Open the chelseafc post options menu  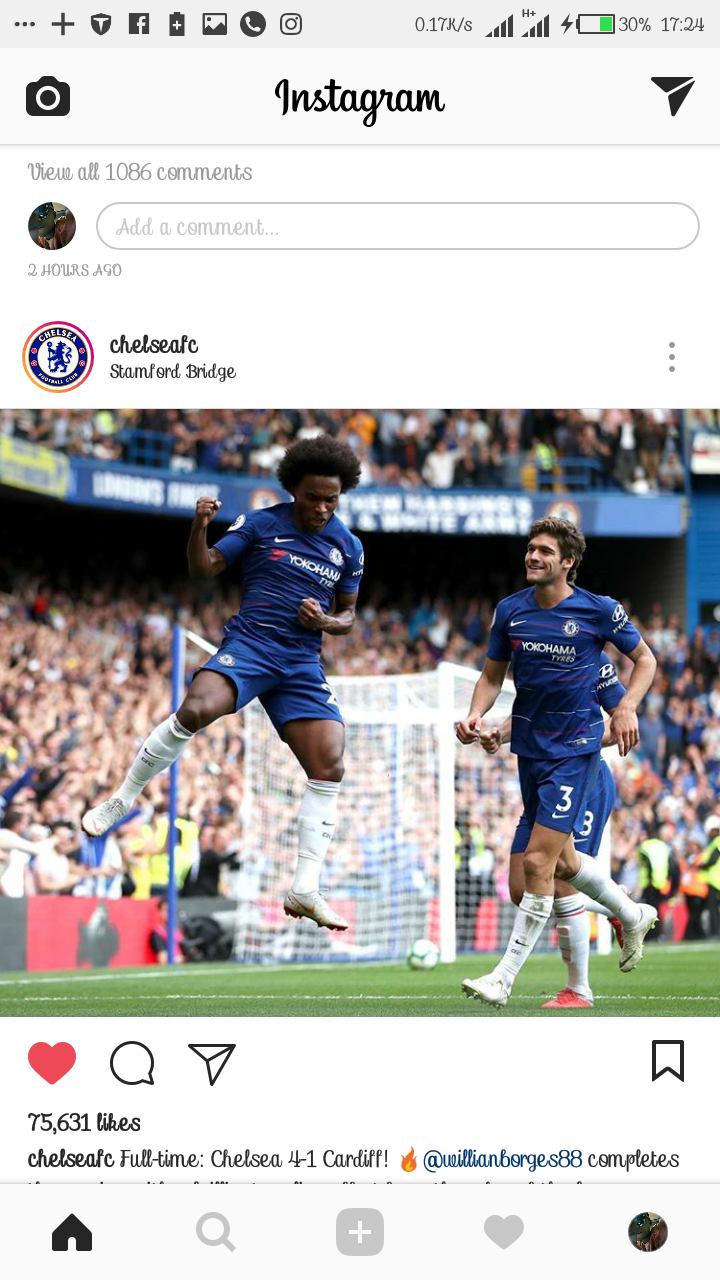tap(672, 357)
